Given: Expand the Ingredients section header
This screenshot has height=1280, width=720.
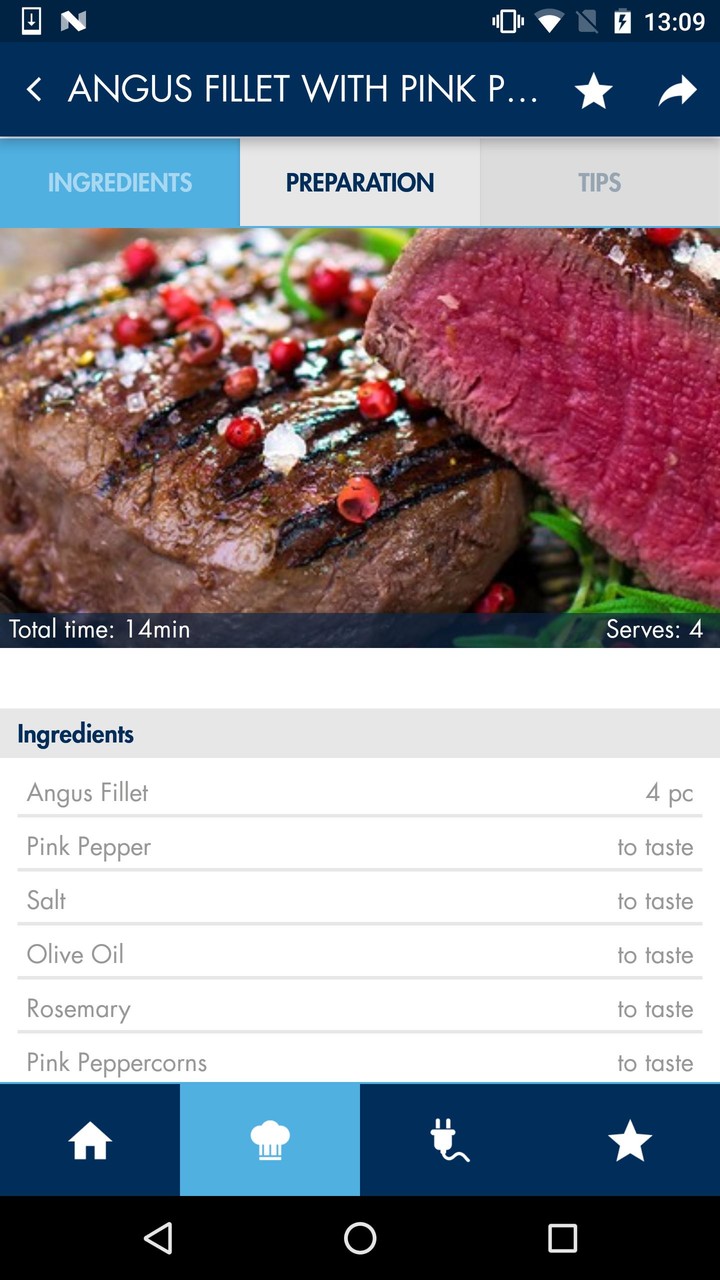Looking at the screenshot, I should [360, 733].
